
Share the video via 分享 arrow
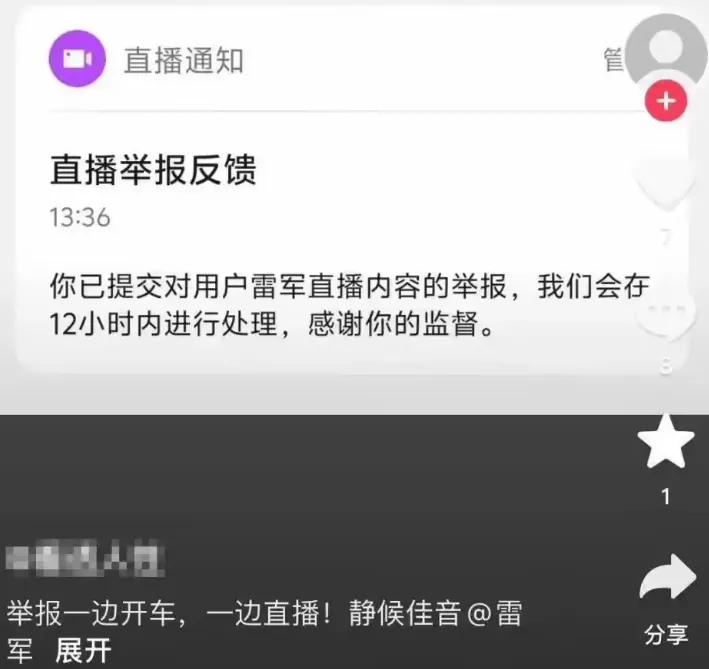click(x=666, y=582)
